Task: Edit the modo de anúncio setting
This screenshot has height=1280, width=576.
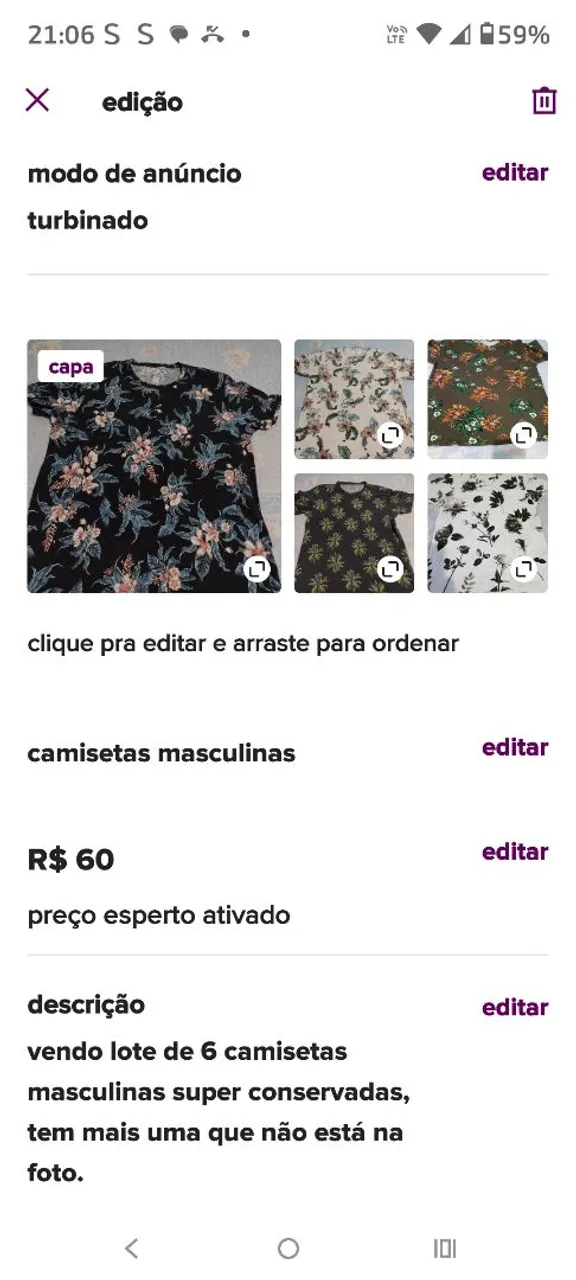Action: (515, 172)
